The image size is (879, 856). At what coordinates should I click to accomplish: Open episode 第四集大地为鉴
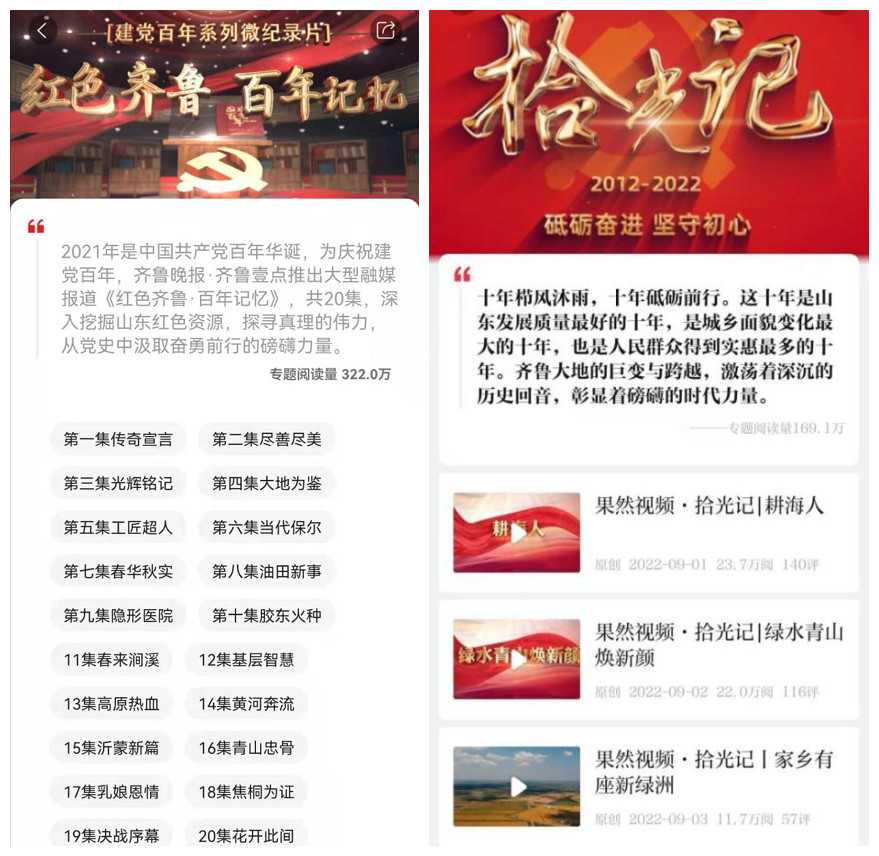pos(267,483)
